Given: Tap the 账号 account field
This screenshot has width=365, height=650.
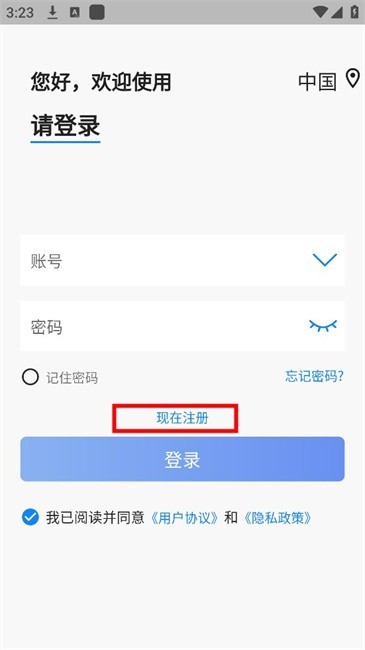Looking at the screenshot, I should 182,260.
